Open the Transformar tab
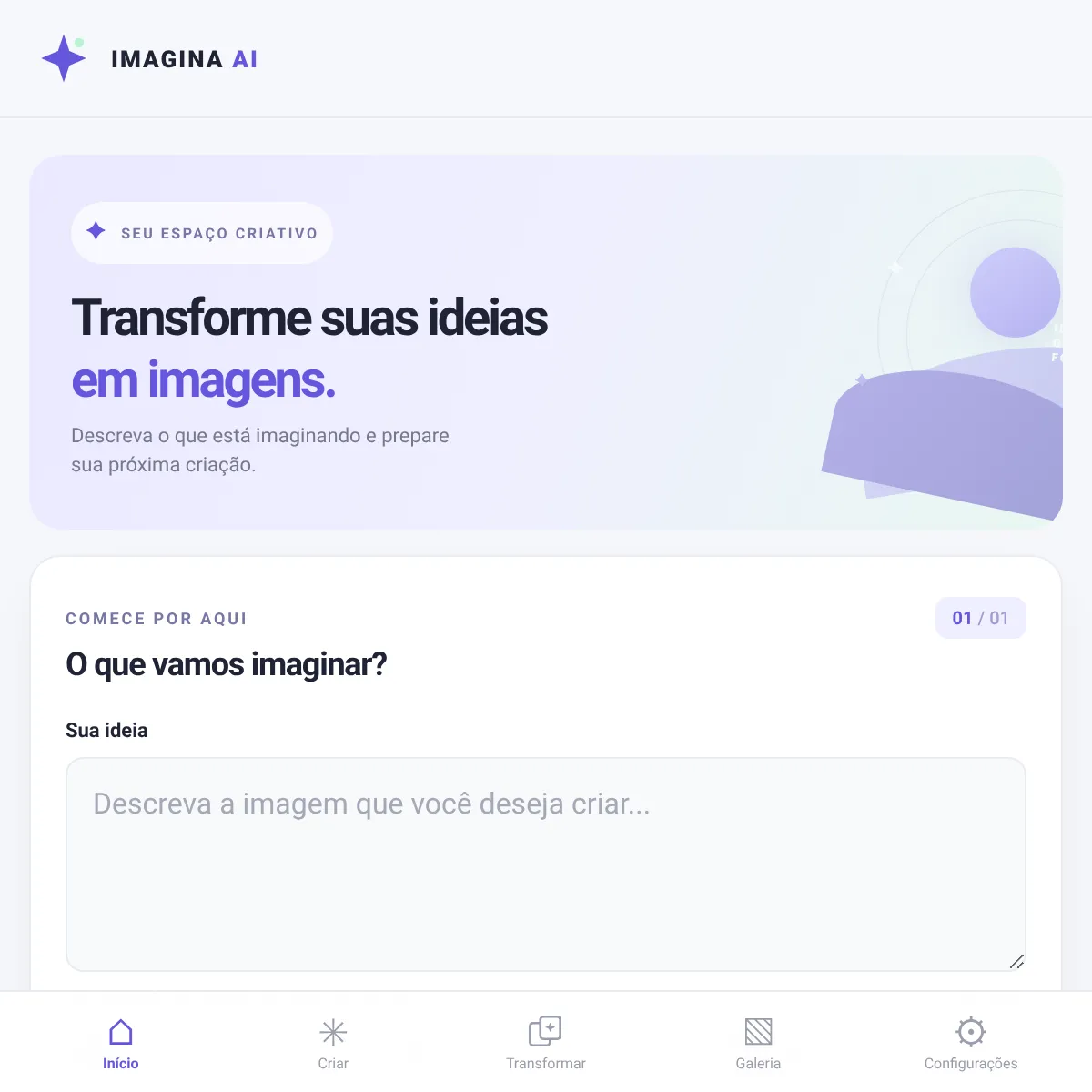 (546, 1043)
